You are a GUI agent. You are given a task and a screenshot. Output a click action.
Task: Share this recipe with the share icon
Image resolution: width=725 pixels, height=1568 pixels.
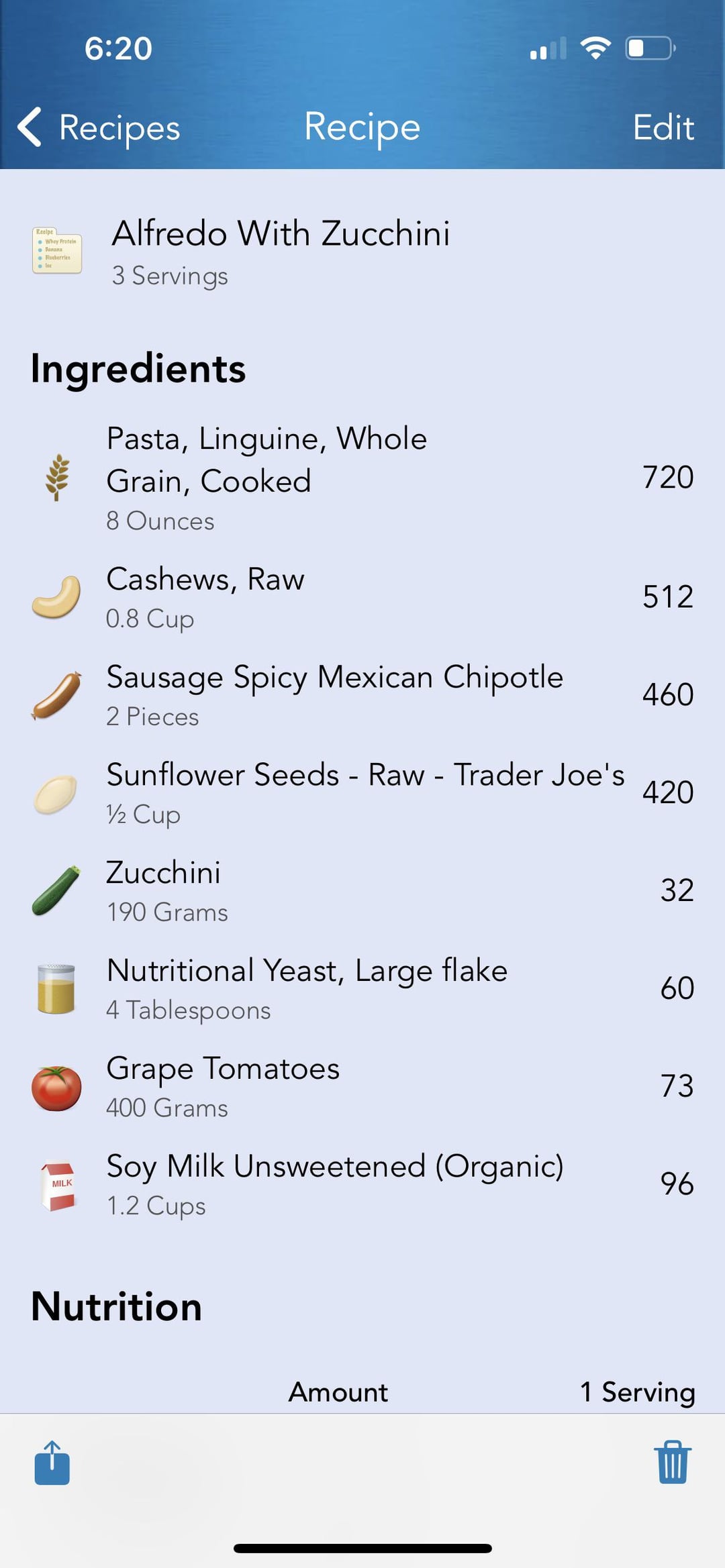pos(52,1463)
